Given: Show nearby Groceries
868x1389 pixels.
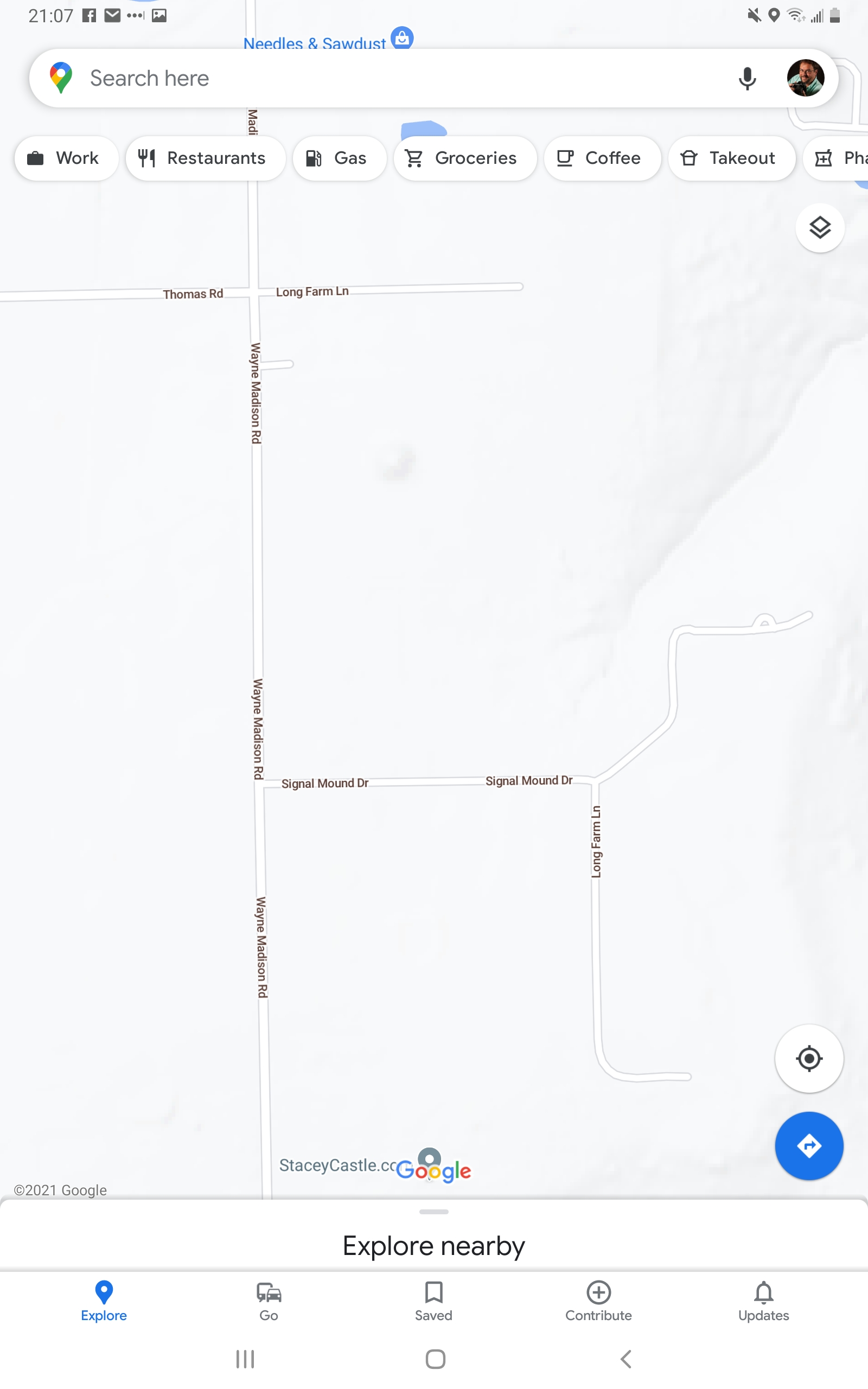Looking at the screenshot, I should [465, 158].
